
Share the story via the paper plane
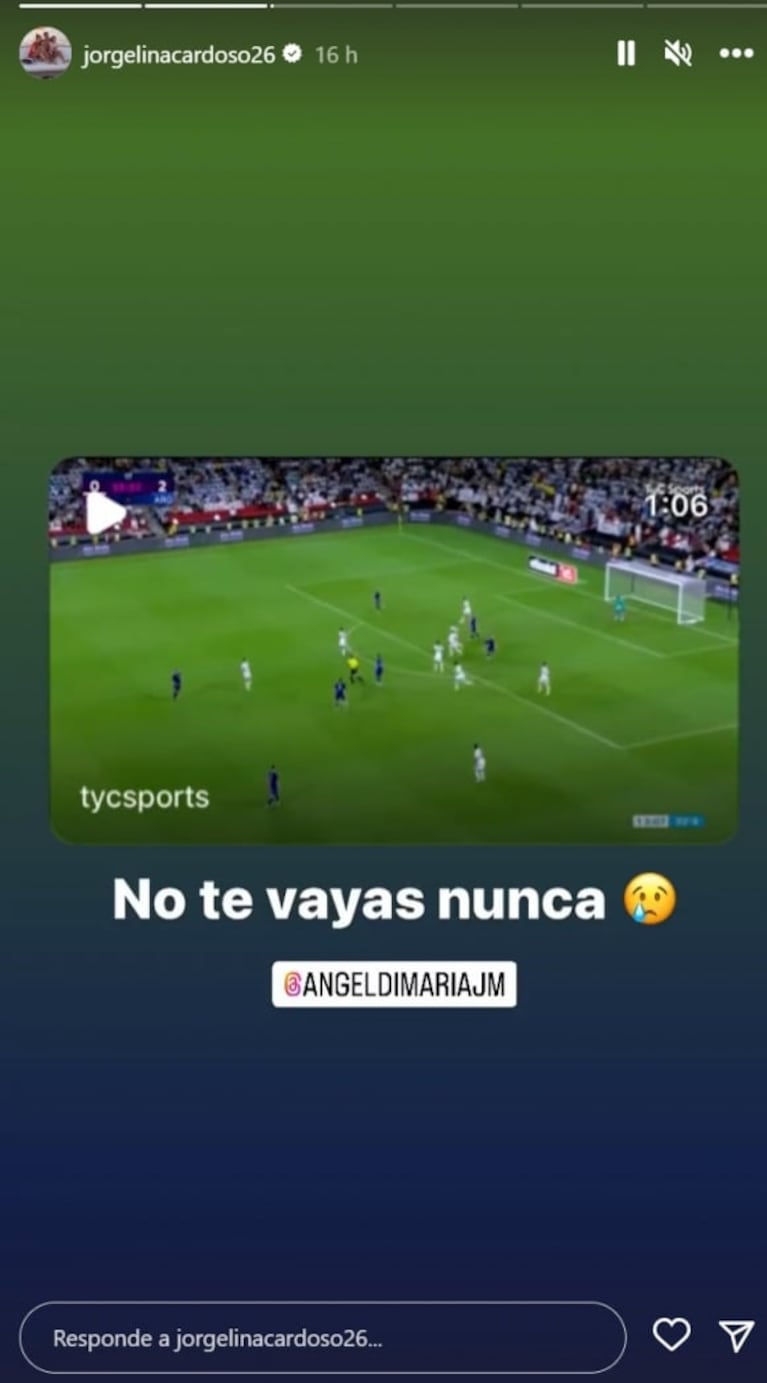coord(735,1336)
